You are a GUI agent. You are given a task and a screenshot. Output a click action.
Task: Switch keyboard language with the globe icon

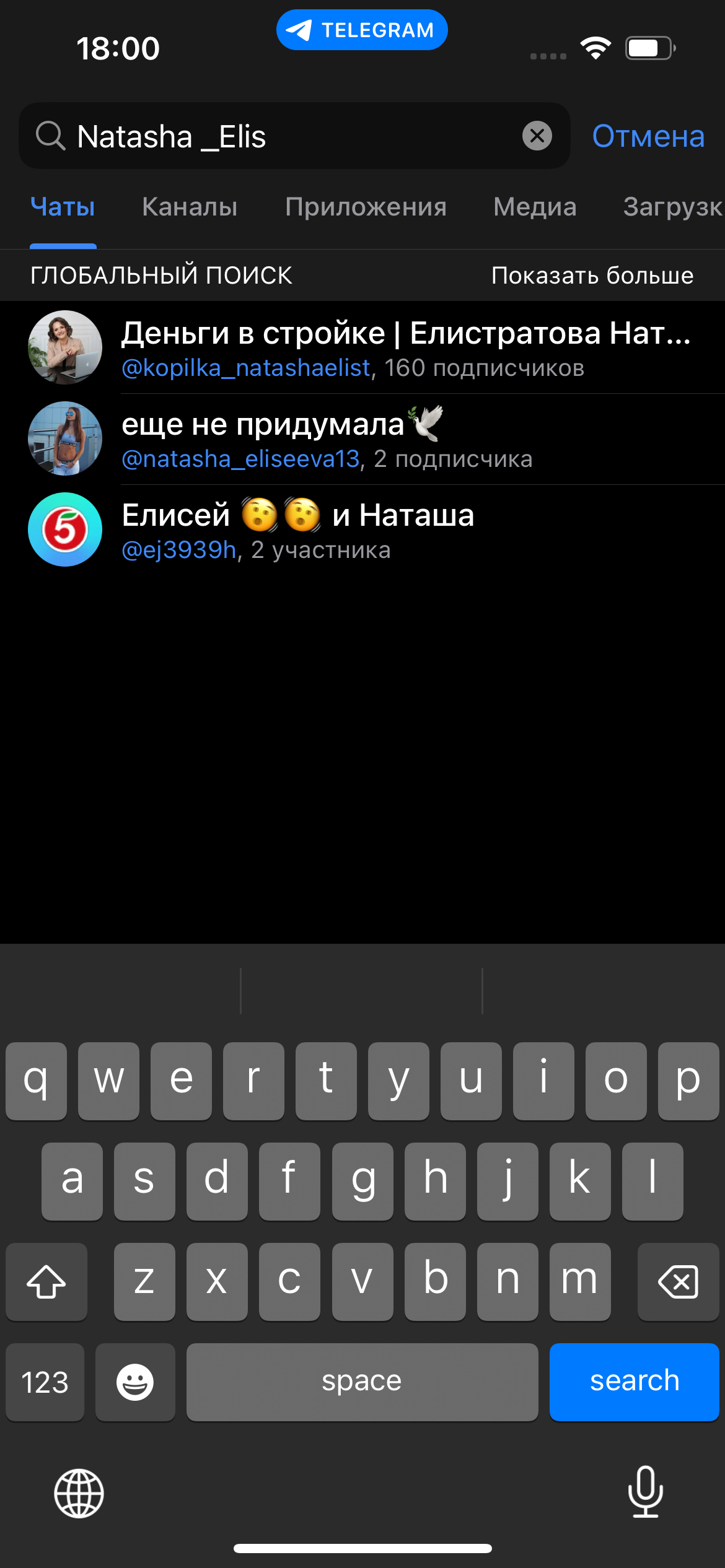(79, 1493)
